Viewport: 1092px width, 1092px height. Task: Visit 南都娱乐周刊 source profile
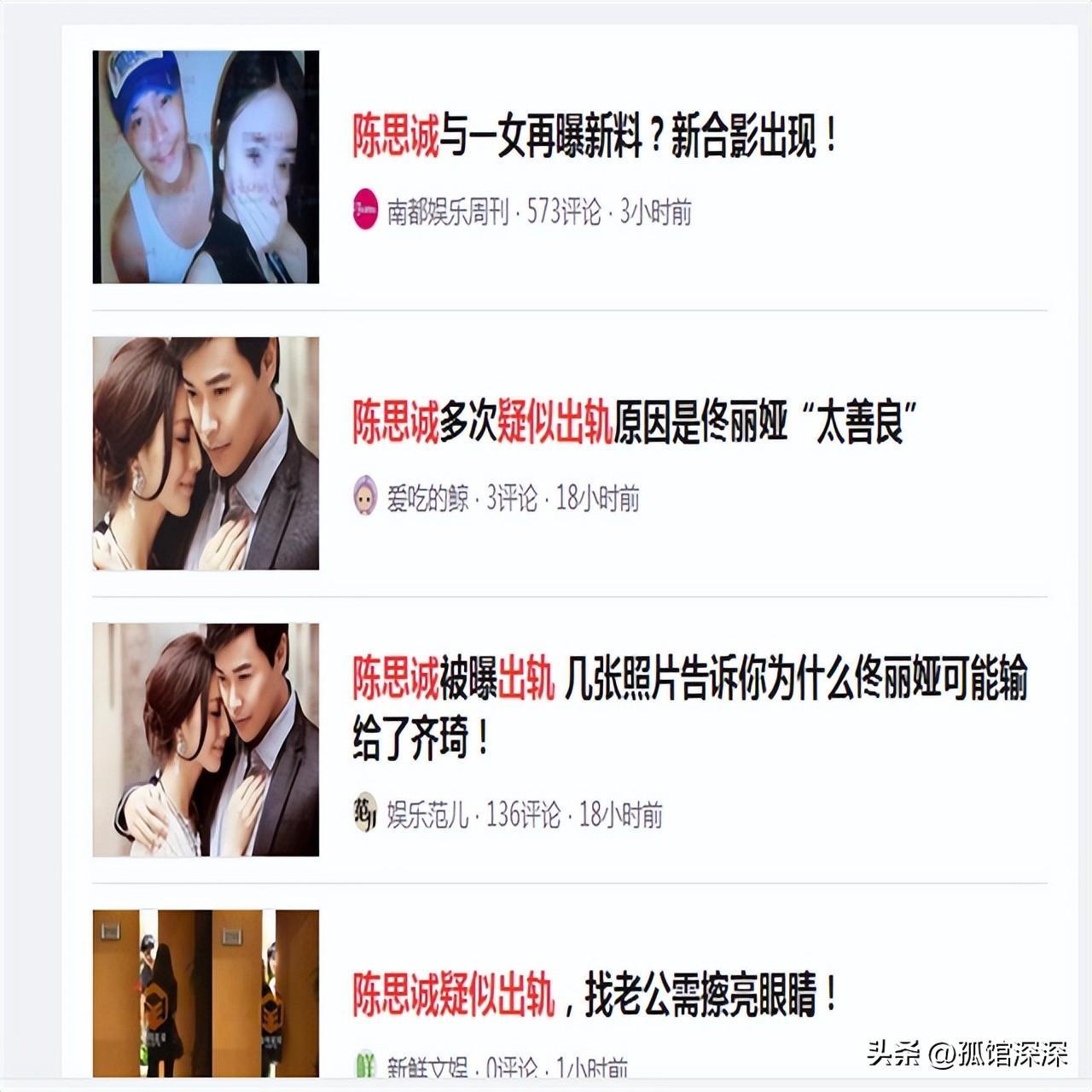point(446,212)
